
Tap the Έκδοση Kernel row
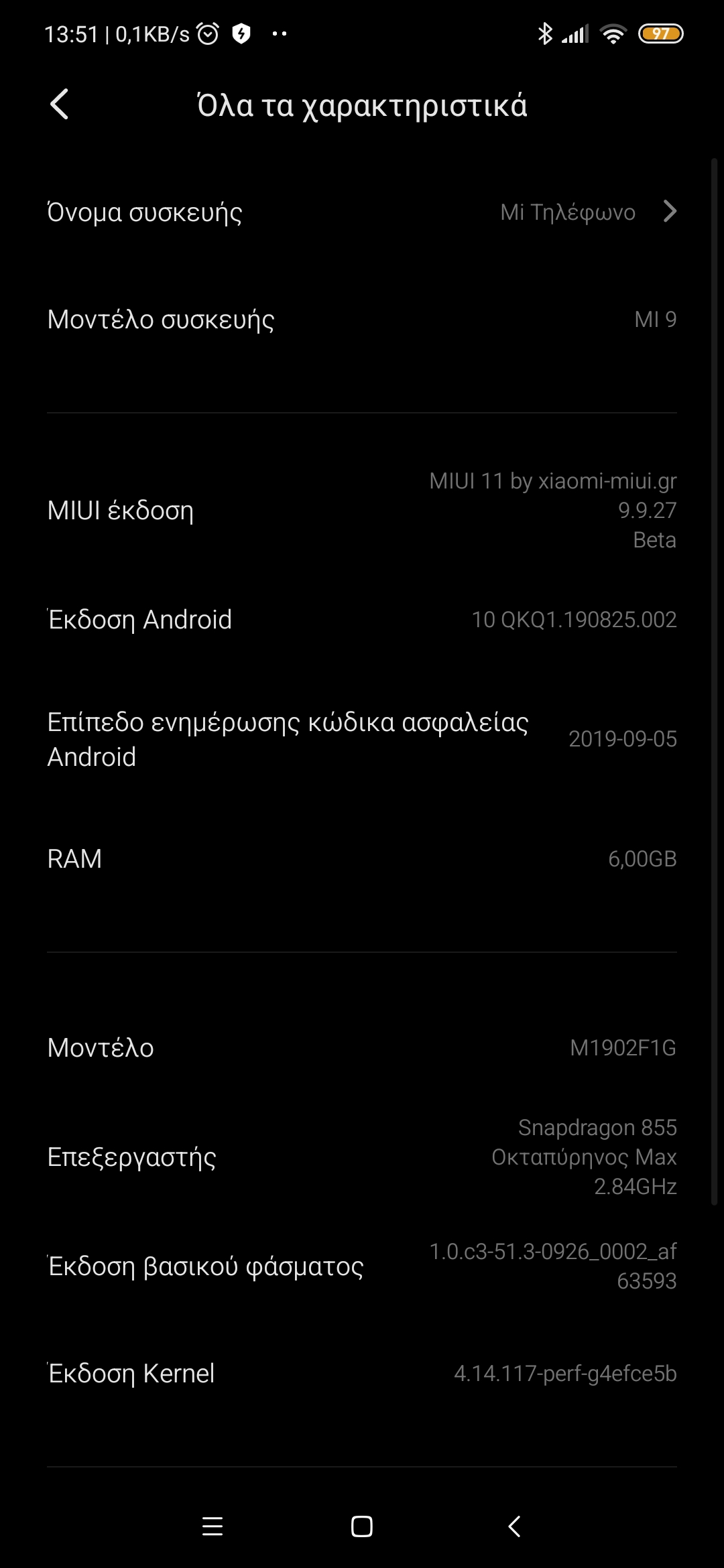[x=362, y=1374]
